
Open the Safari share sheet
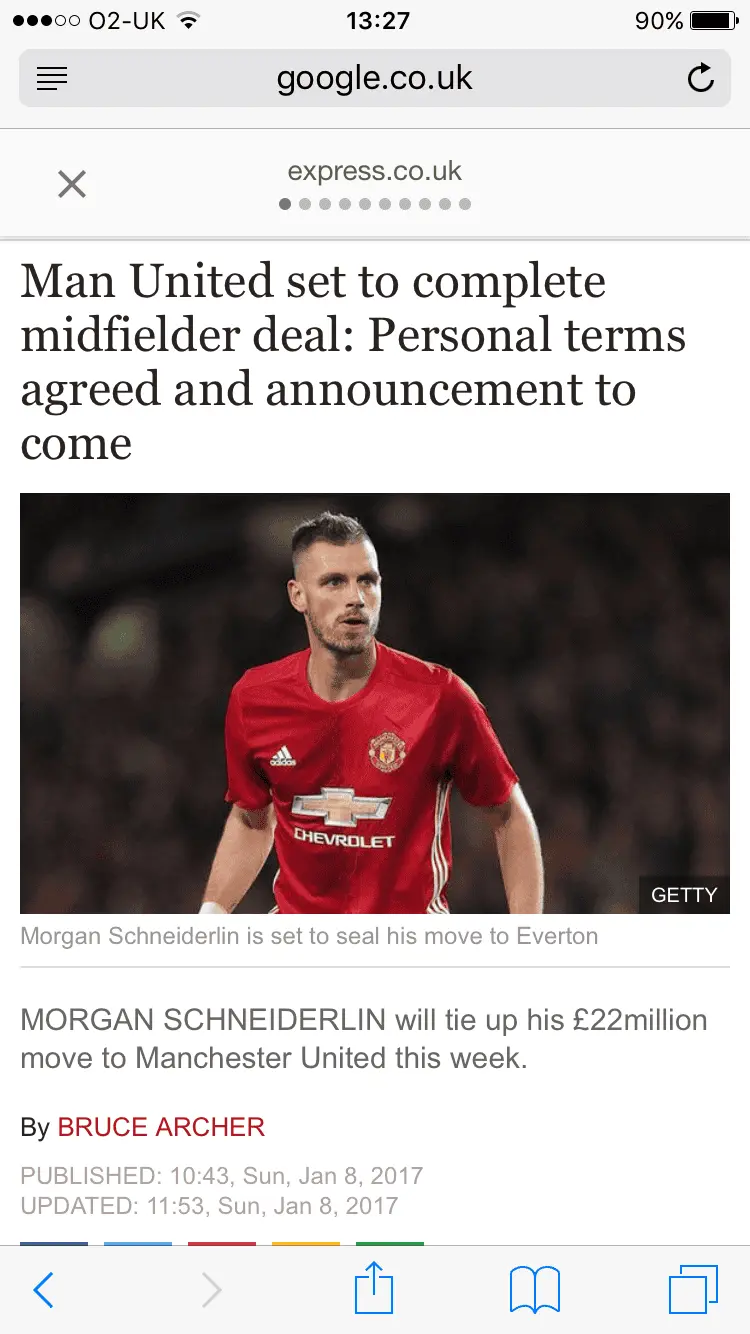tap(376, 1288)
